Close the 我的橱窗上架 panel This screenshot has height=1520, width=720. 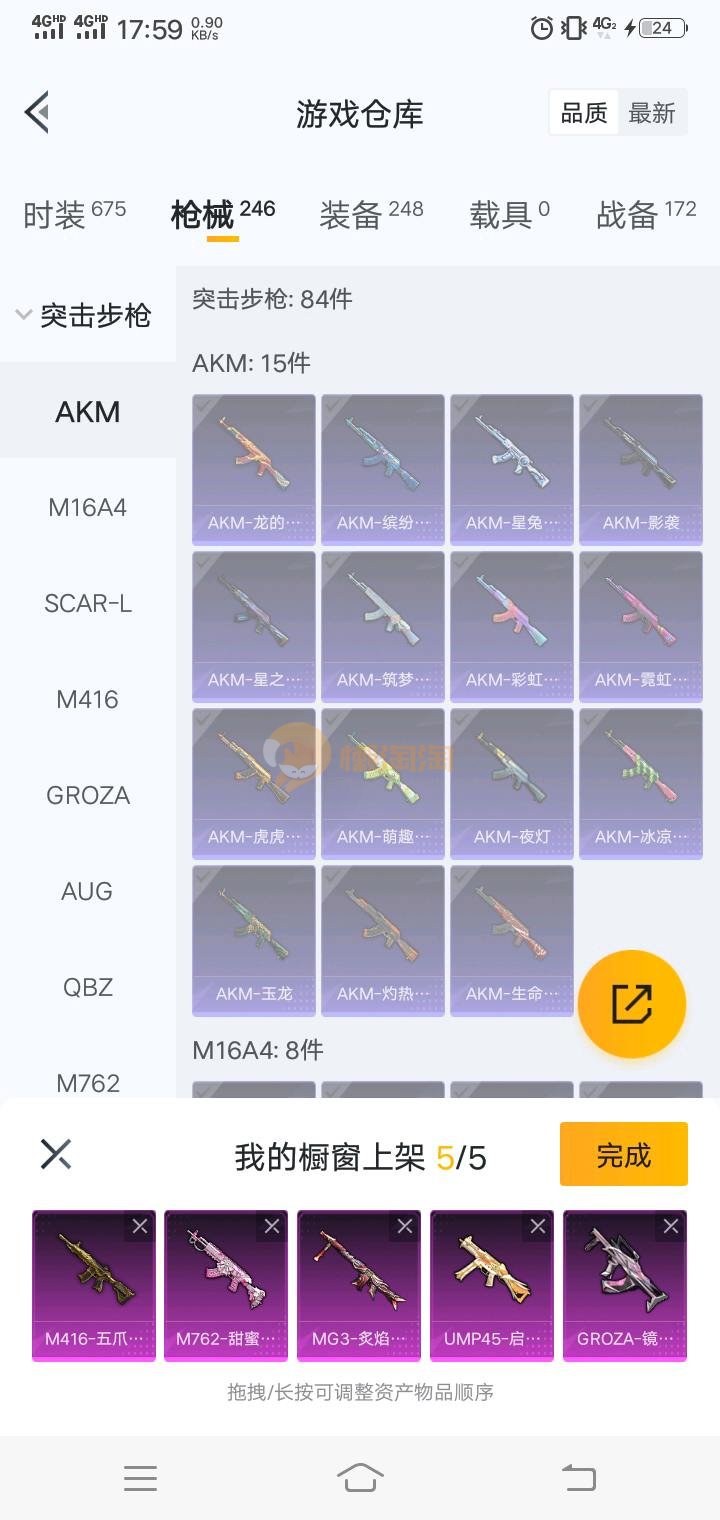coord(56,1154)
